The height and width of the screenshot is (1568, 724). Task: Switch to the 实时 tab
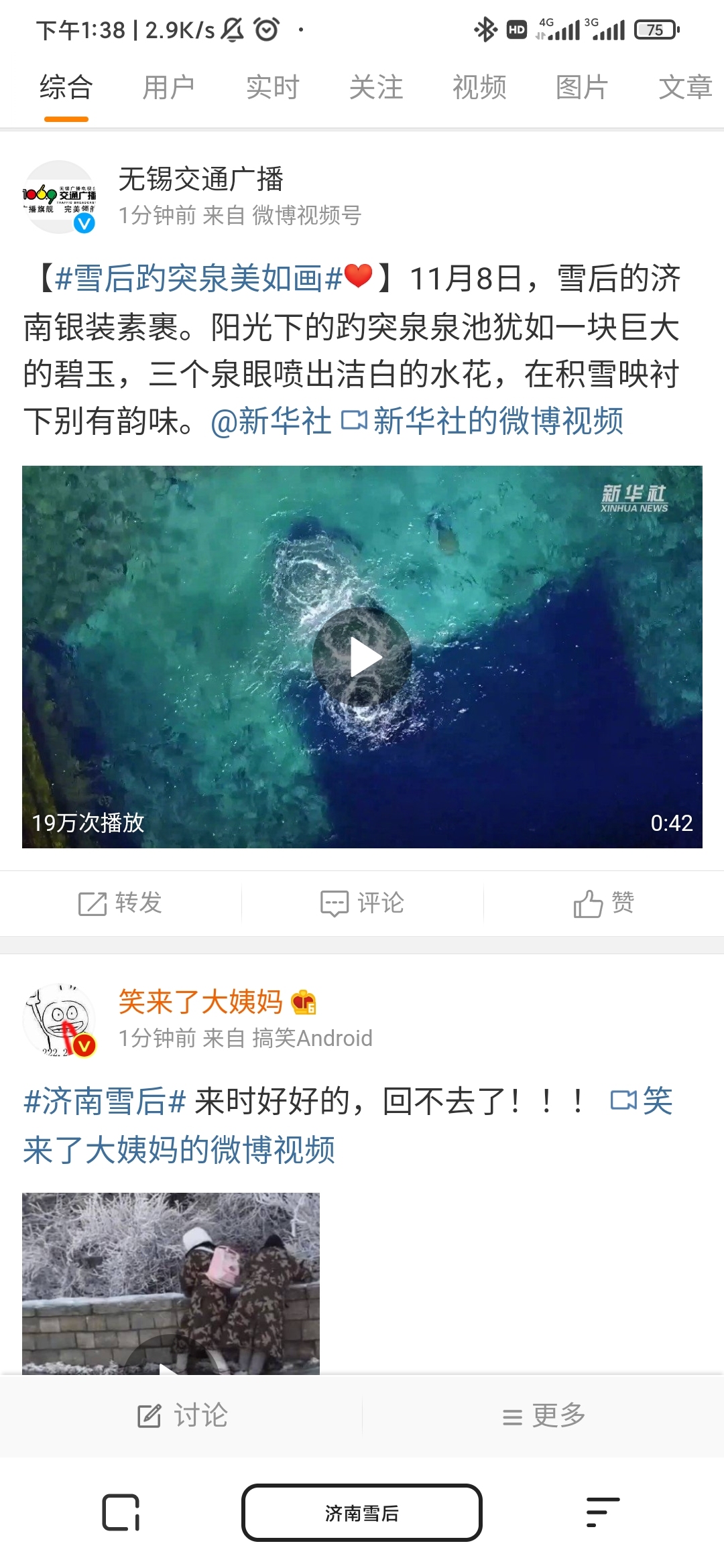272,88
